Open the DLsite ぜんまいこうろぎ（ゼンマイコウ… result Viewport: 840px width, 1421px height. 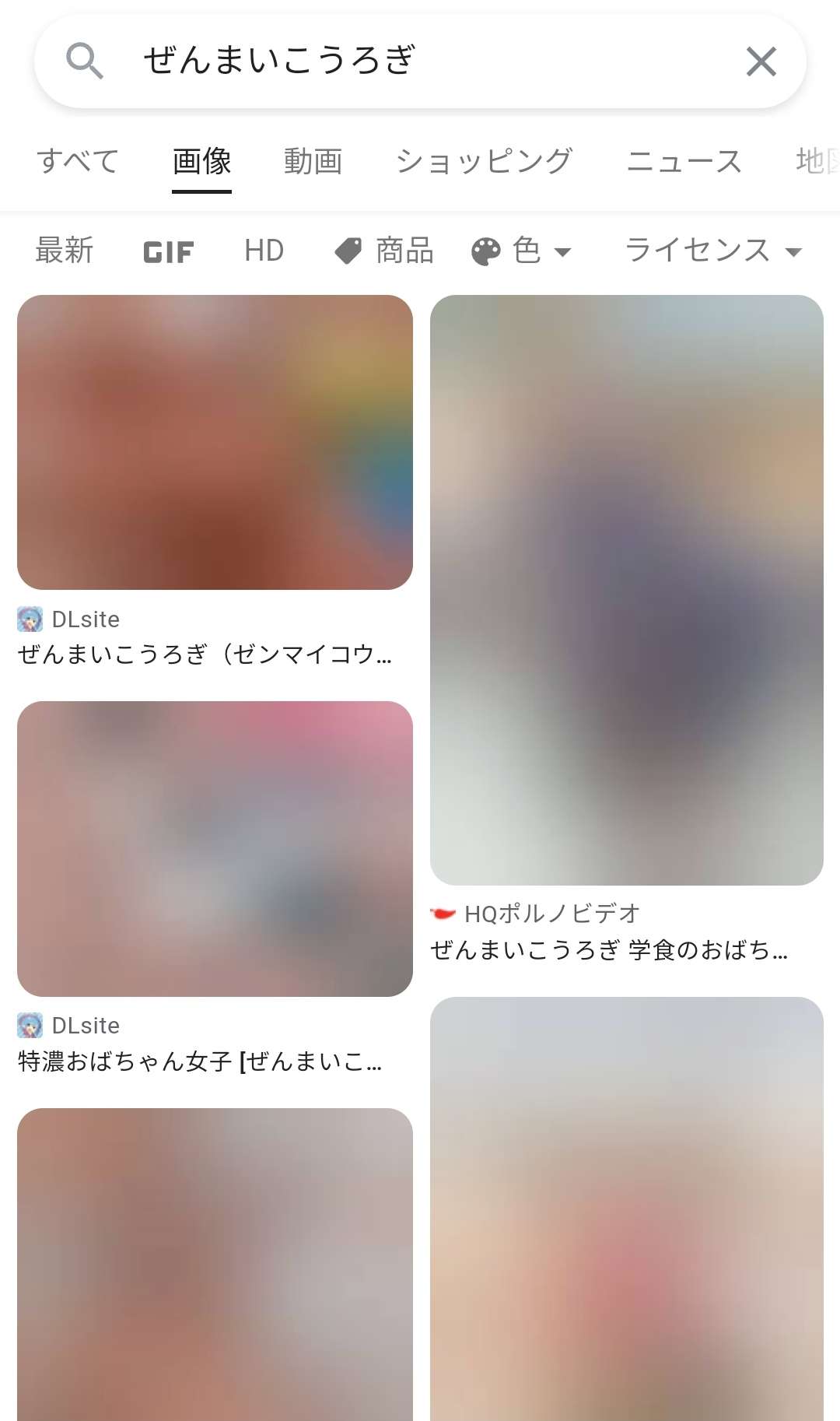[215, 442]
